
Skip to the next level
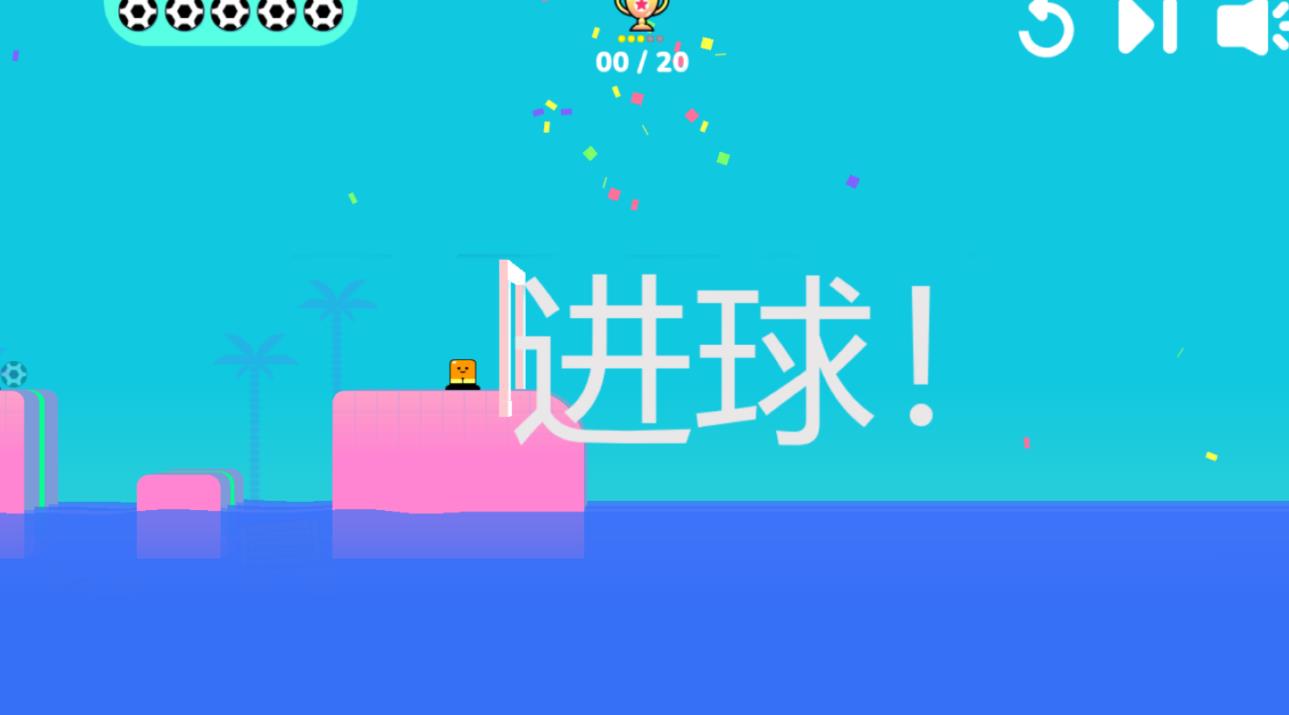click(1146, 25)
